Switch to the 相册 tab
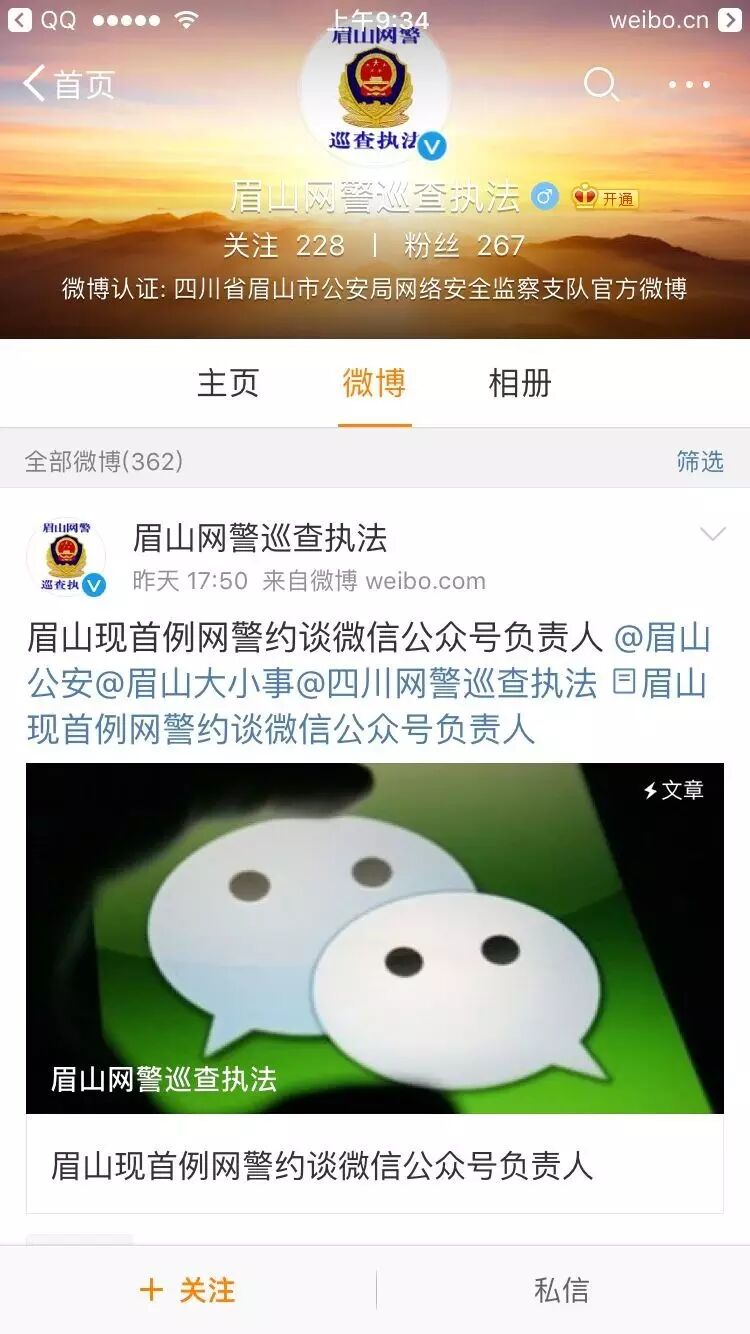 (x=520, y=384)
